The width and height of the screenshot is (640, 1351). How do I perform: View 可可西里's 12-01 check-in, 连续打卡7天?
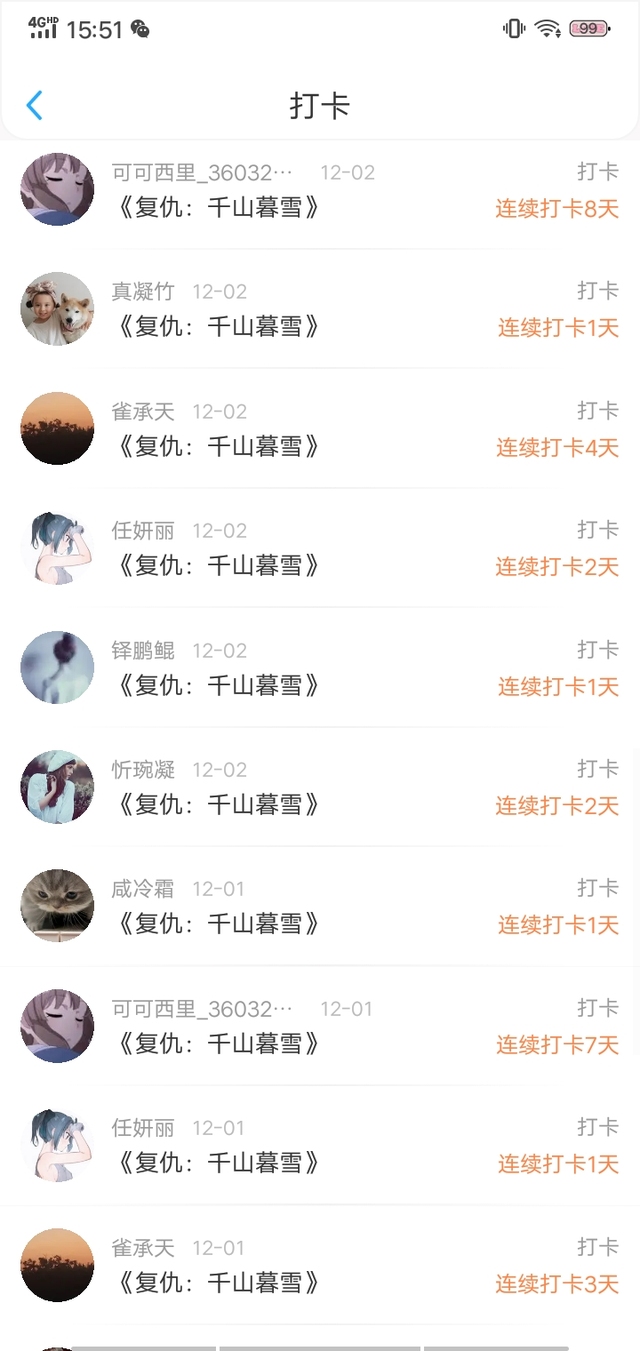click(x=320, y=1026)
